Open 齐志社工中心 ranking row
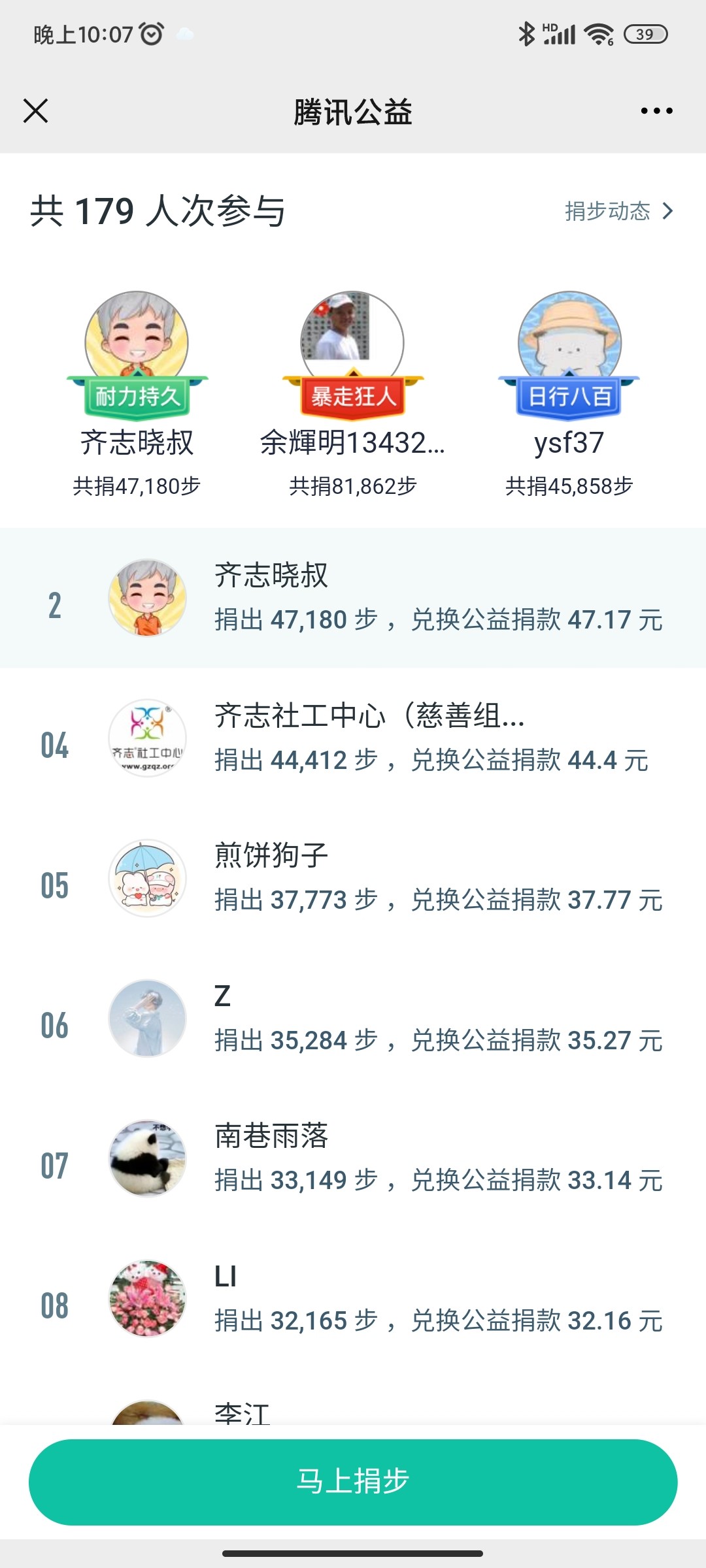This screenshot has width=706, height=1568. coord(353,738)
